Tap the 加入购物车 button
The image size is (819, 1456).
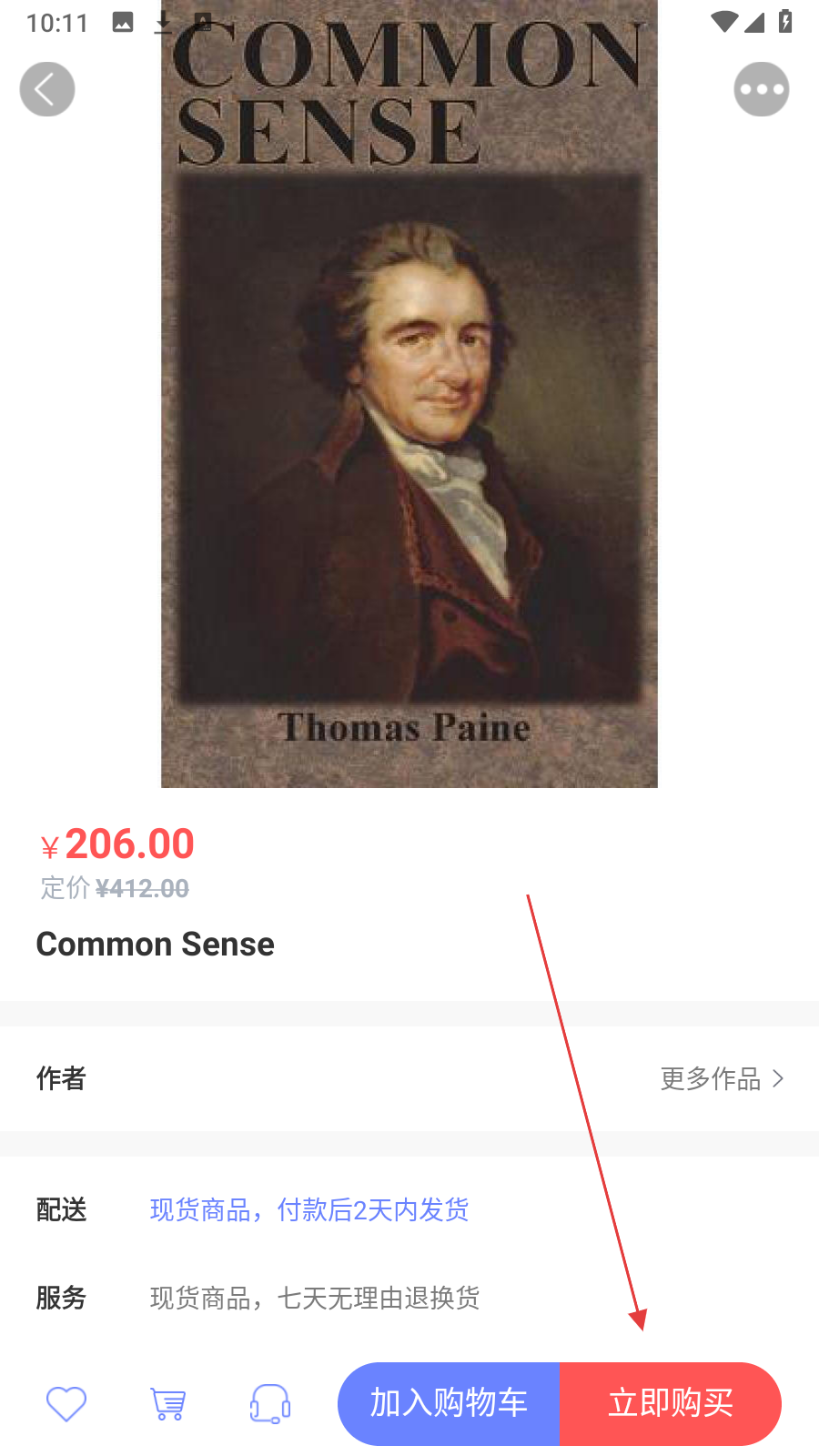(x=450, y=1403)
